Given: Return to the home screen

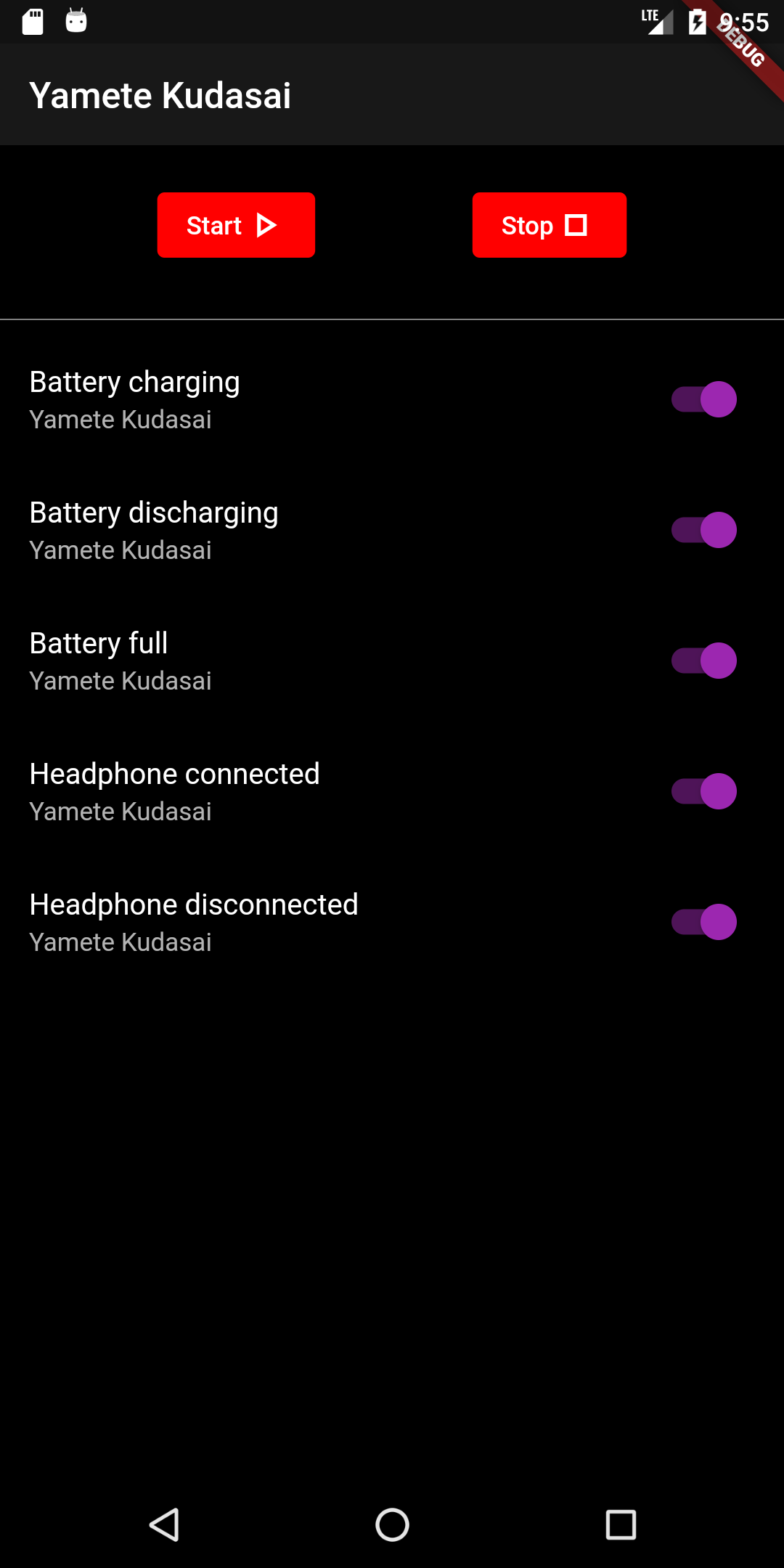Looking at the screenshot, I should tap(392, 1524).
